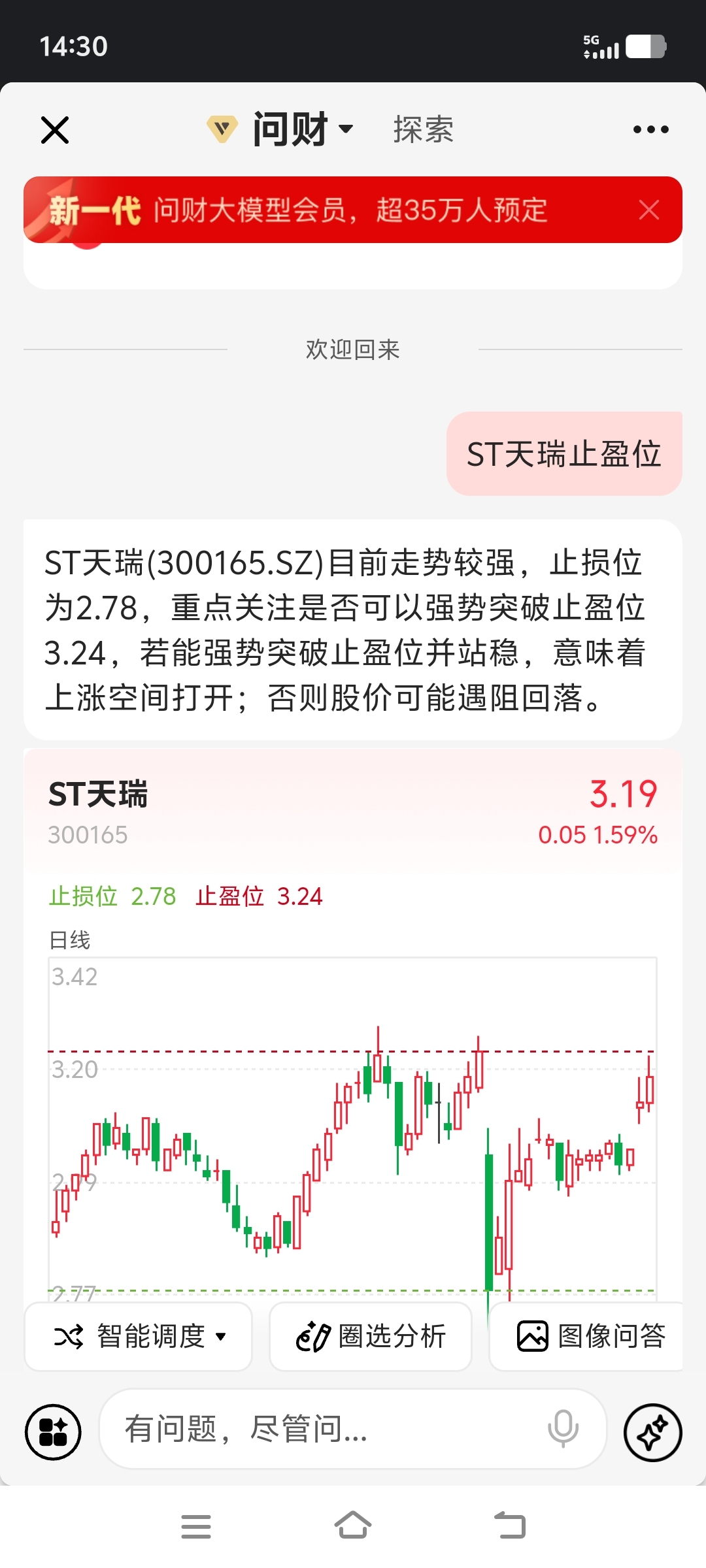
Task: Open the 问财 dropdown in the header
Action: tap(281, 129)
